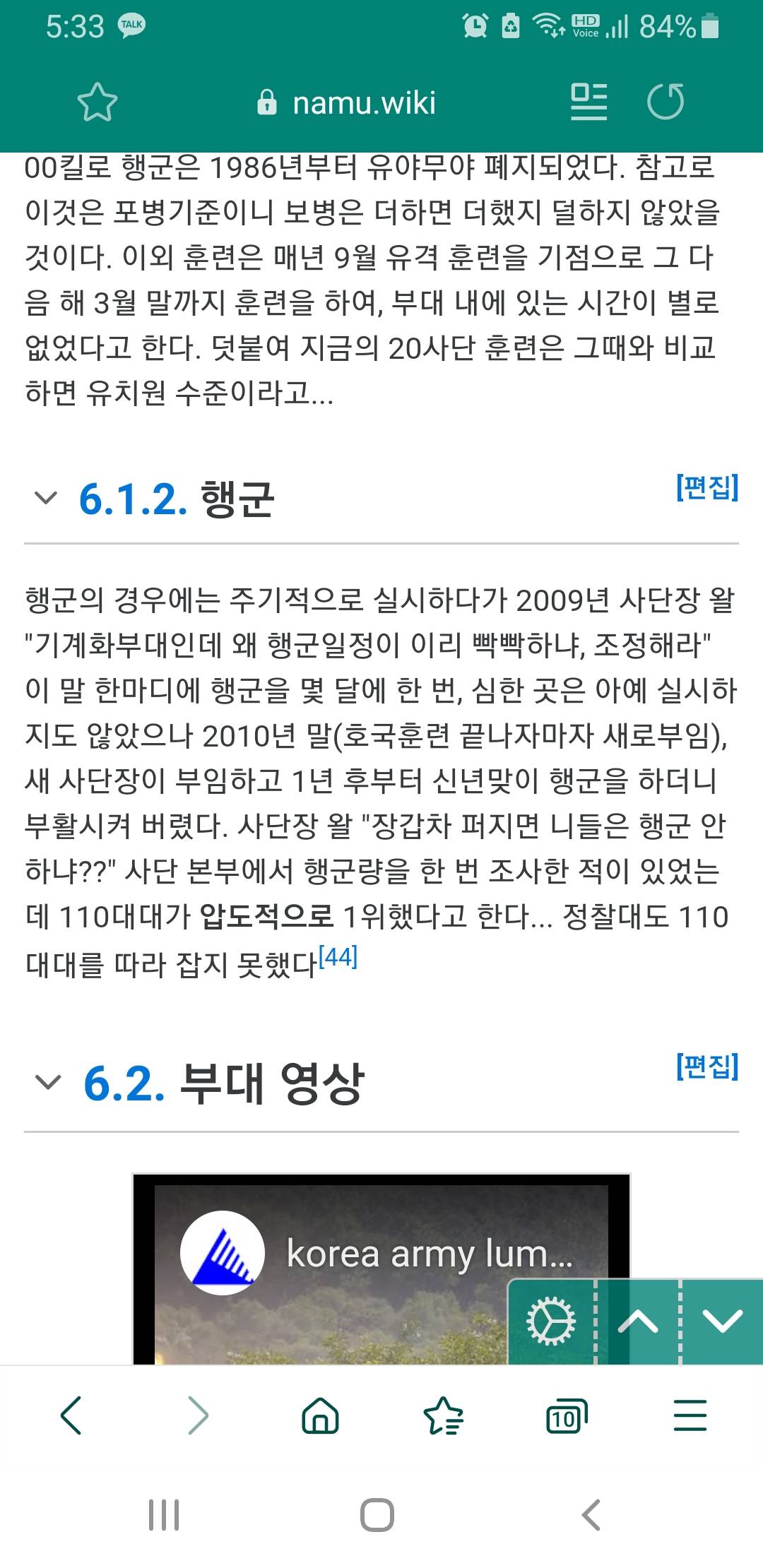This screenshot has width=763, height=1568.
Task: Bookmark this page with the star icon
Action: pyautogui.click(x=97, y=102)
